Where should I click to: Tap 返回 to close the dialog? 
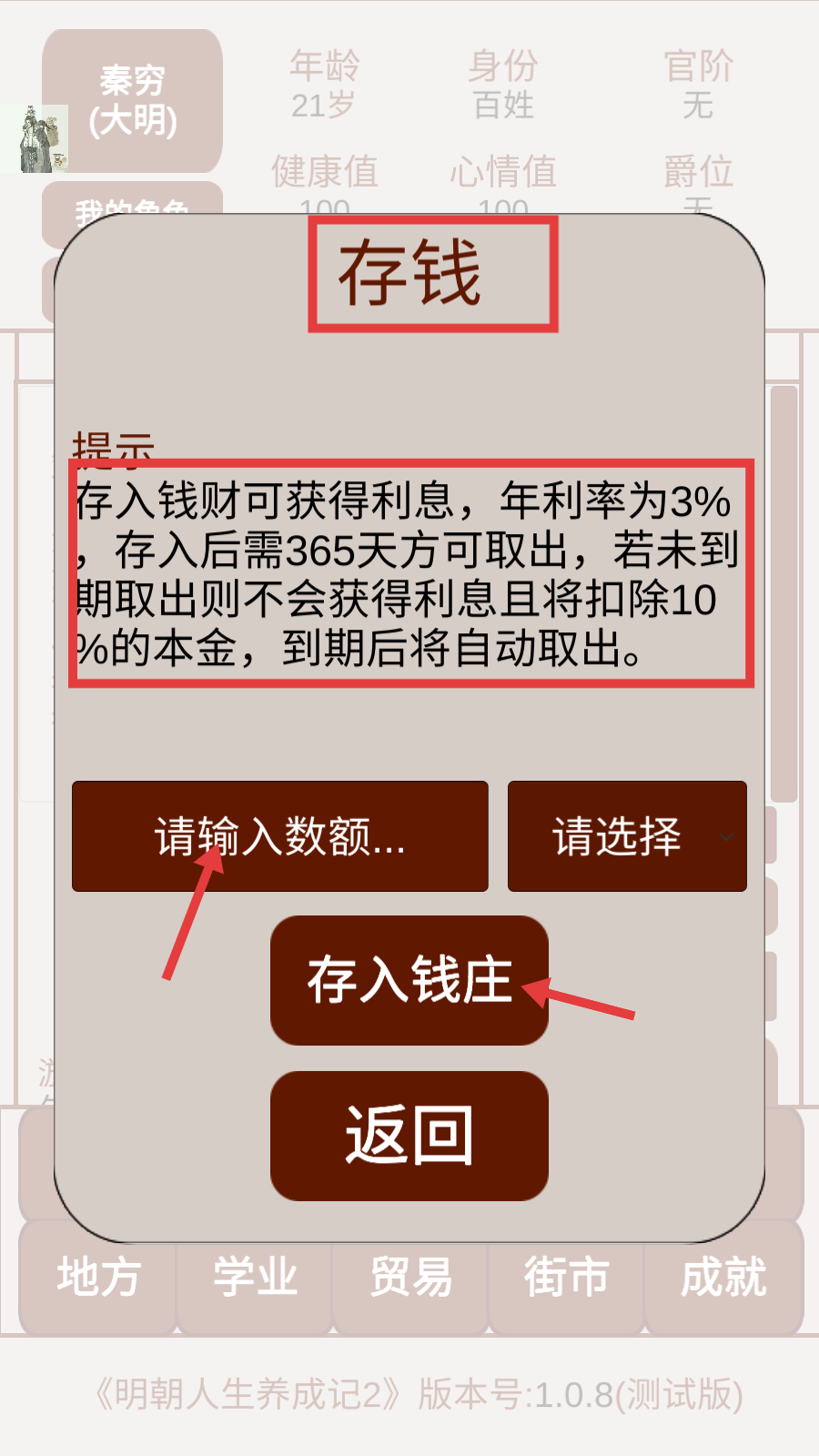point(409,1136)
